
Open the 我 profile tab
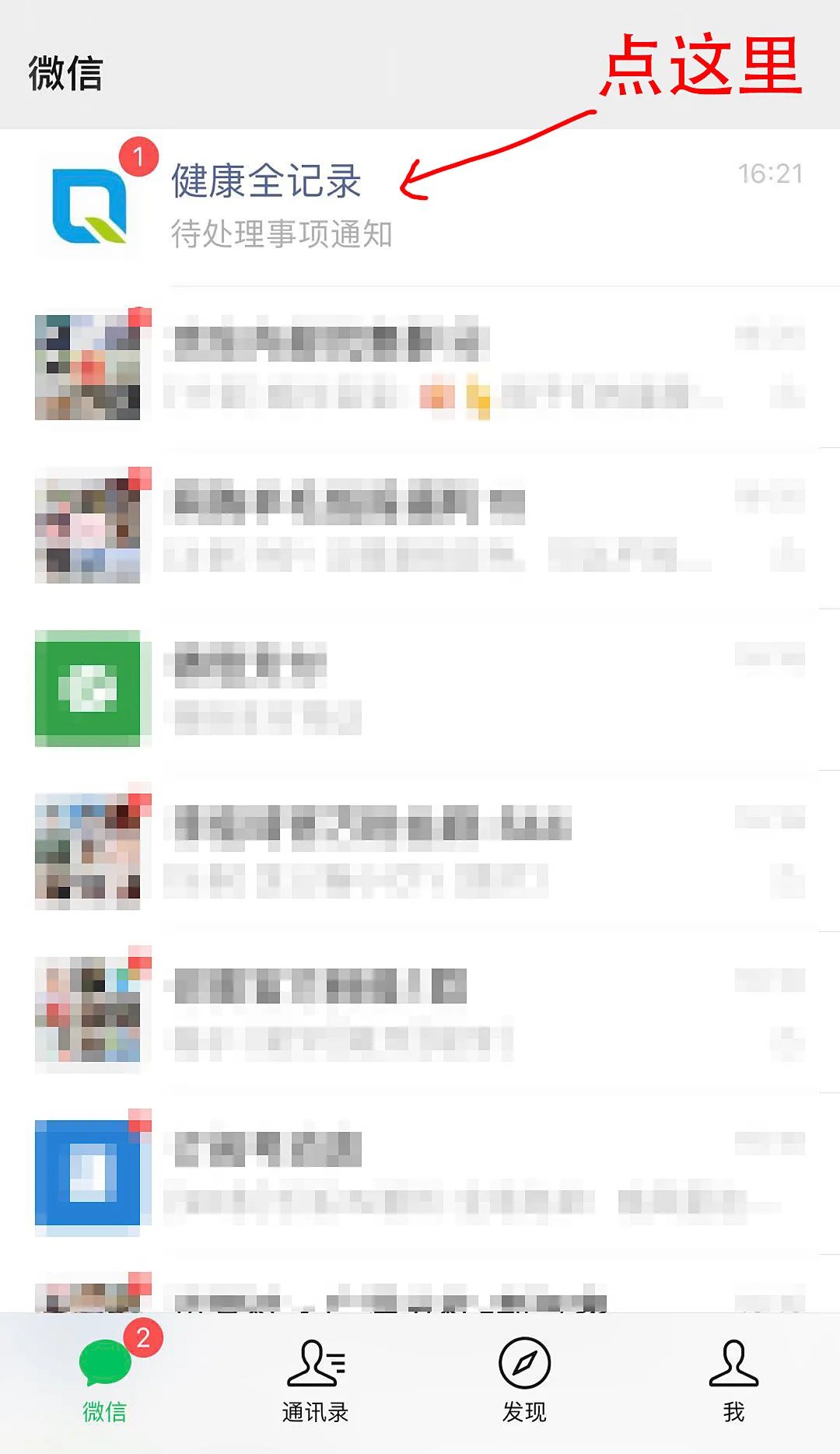733,1381
